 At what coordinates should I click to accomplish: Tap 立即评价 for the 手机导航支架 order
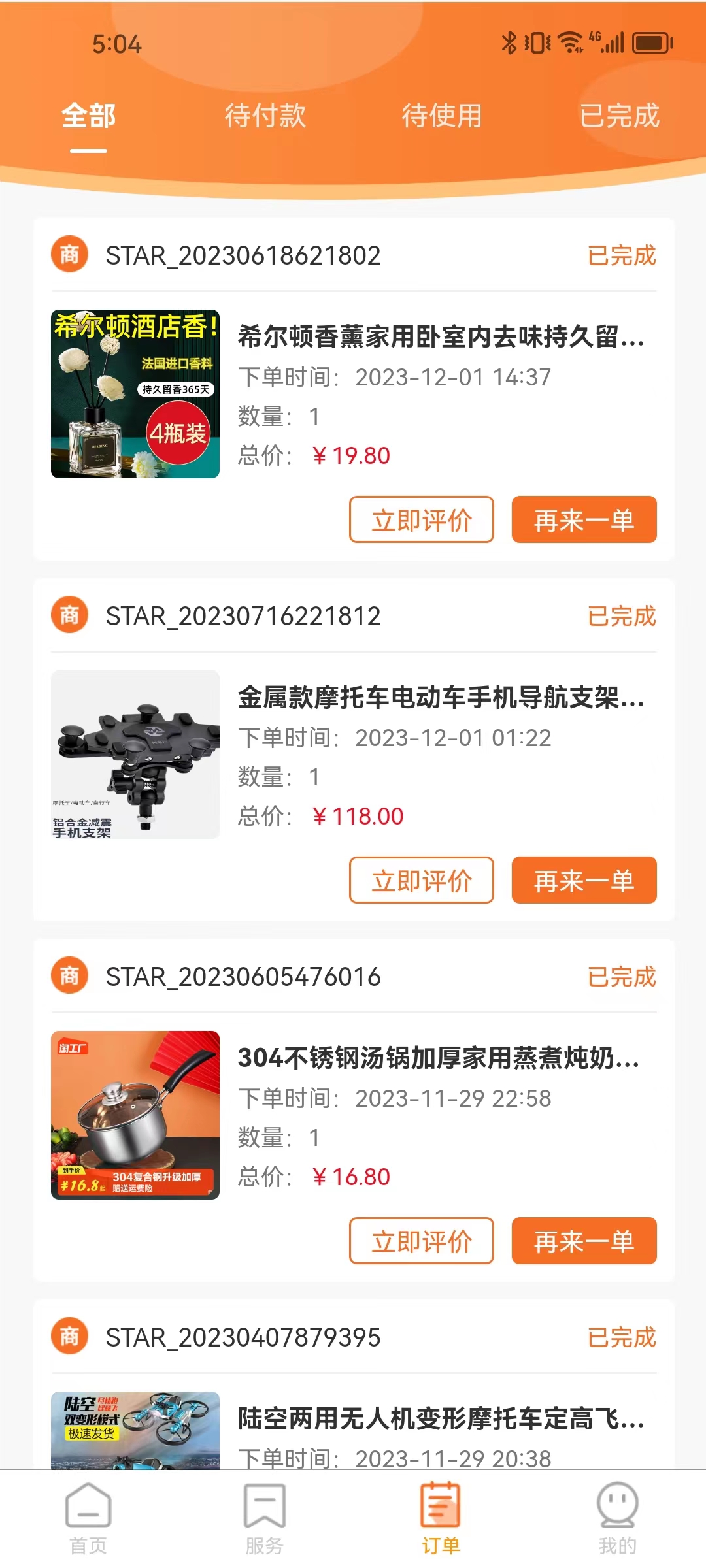click(421, 880)
